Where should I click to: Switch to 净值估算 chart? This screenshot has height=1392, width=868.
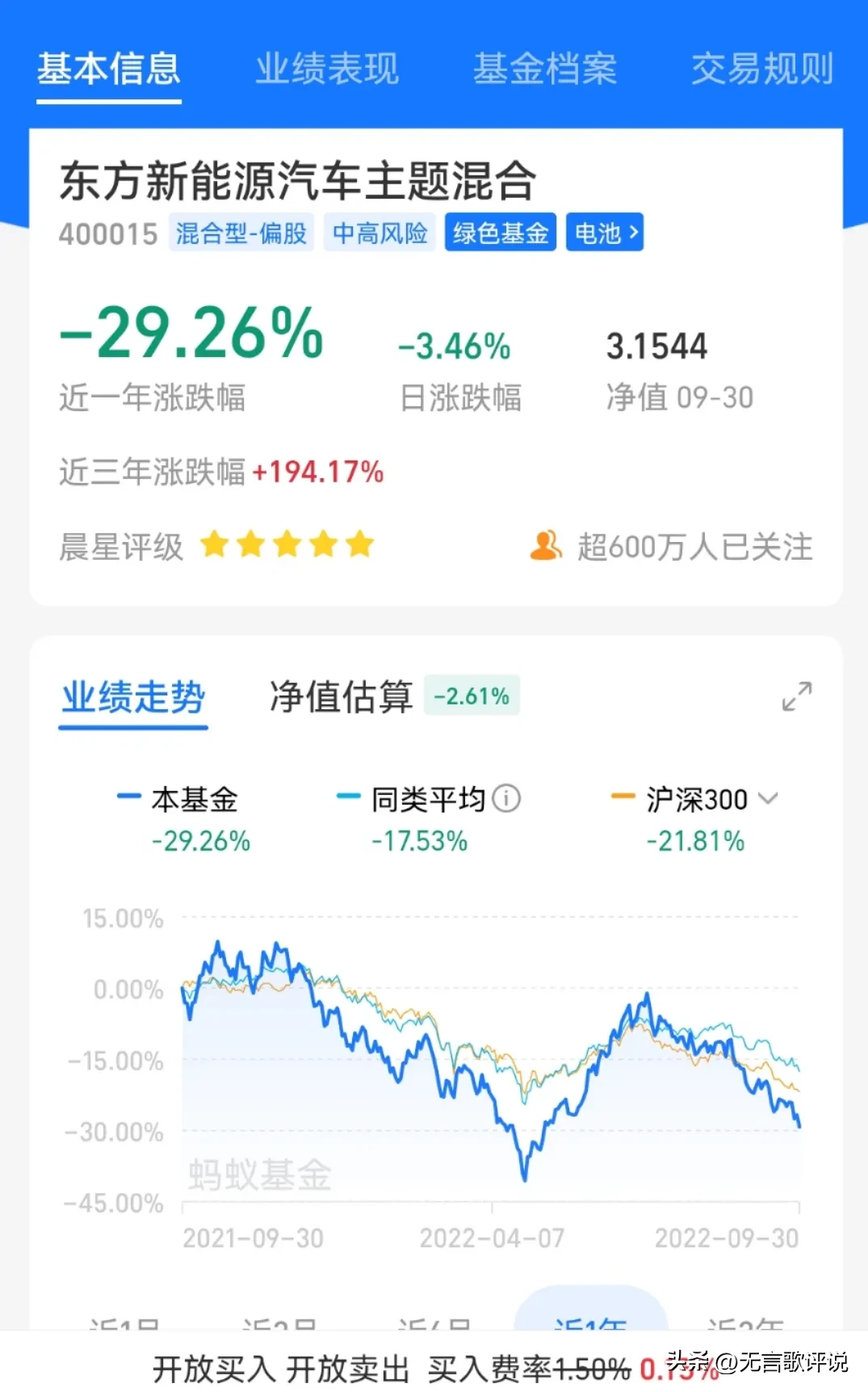[x=341, y=696]
